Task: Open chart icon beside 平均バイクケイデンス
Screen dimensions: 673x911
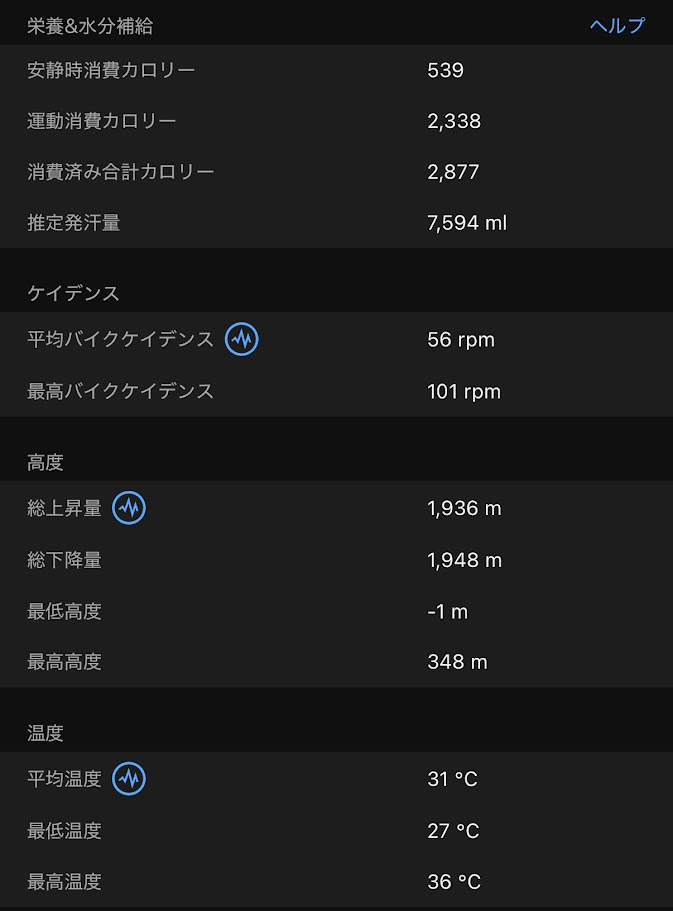Action: [241, 340]
